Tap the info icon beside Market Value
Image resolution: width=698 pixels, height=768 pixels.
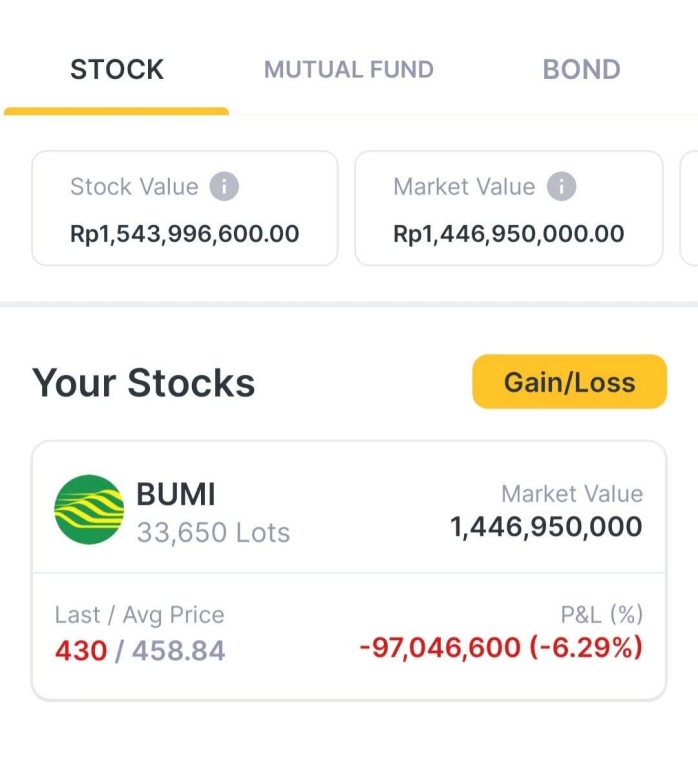pos(562,187)
